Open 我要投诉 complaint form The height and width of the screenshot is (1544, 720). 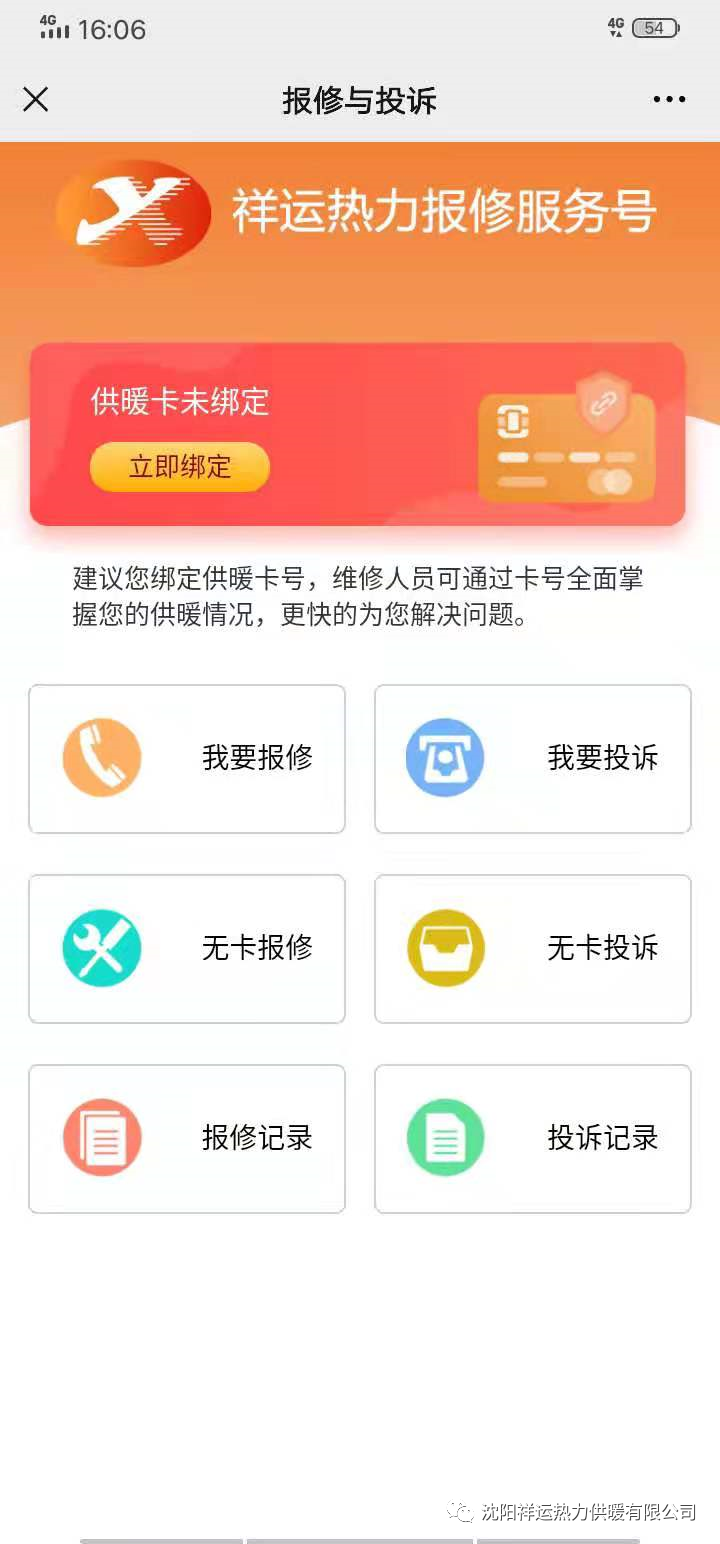[532, 758]
